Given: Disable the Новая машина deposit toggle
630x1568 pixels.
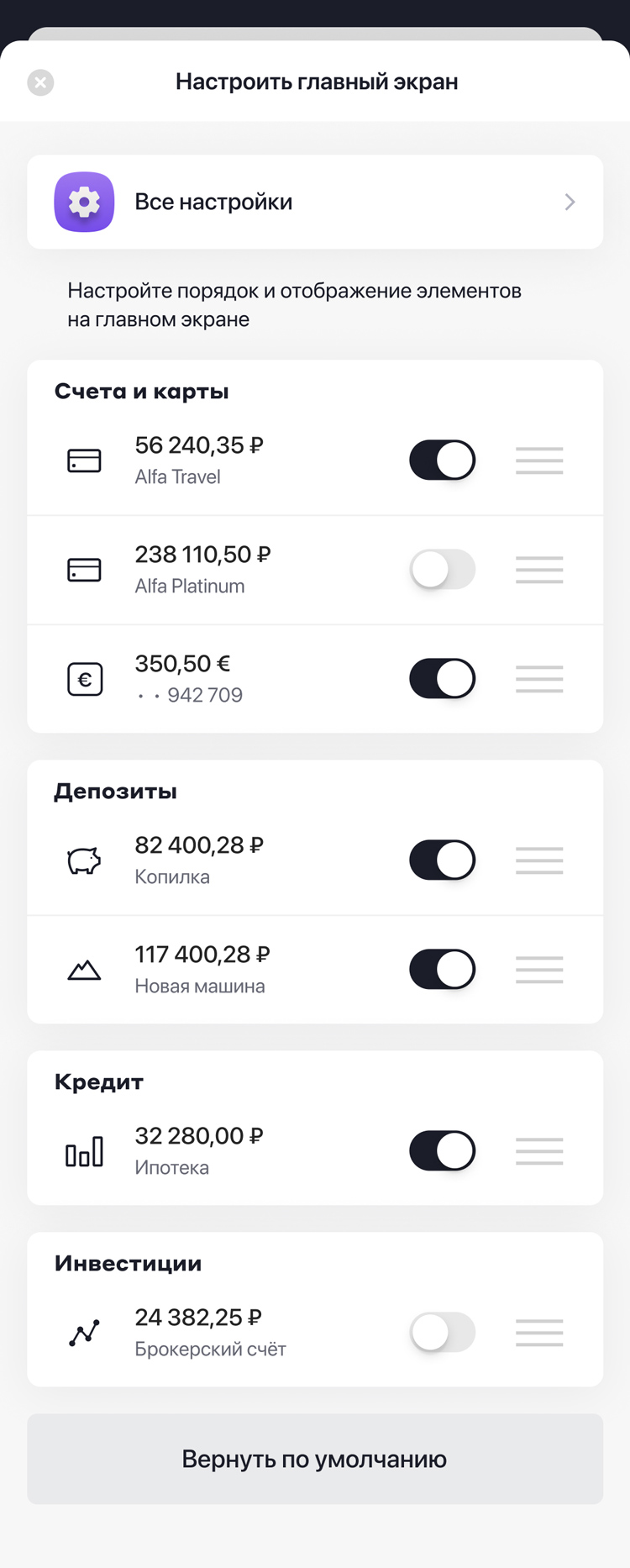Looking at the screenshot, I should pyautogui.click(x=442, y=969).
